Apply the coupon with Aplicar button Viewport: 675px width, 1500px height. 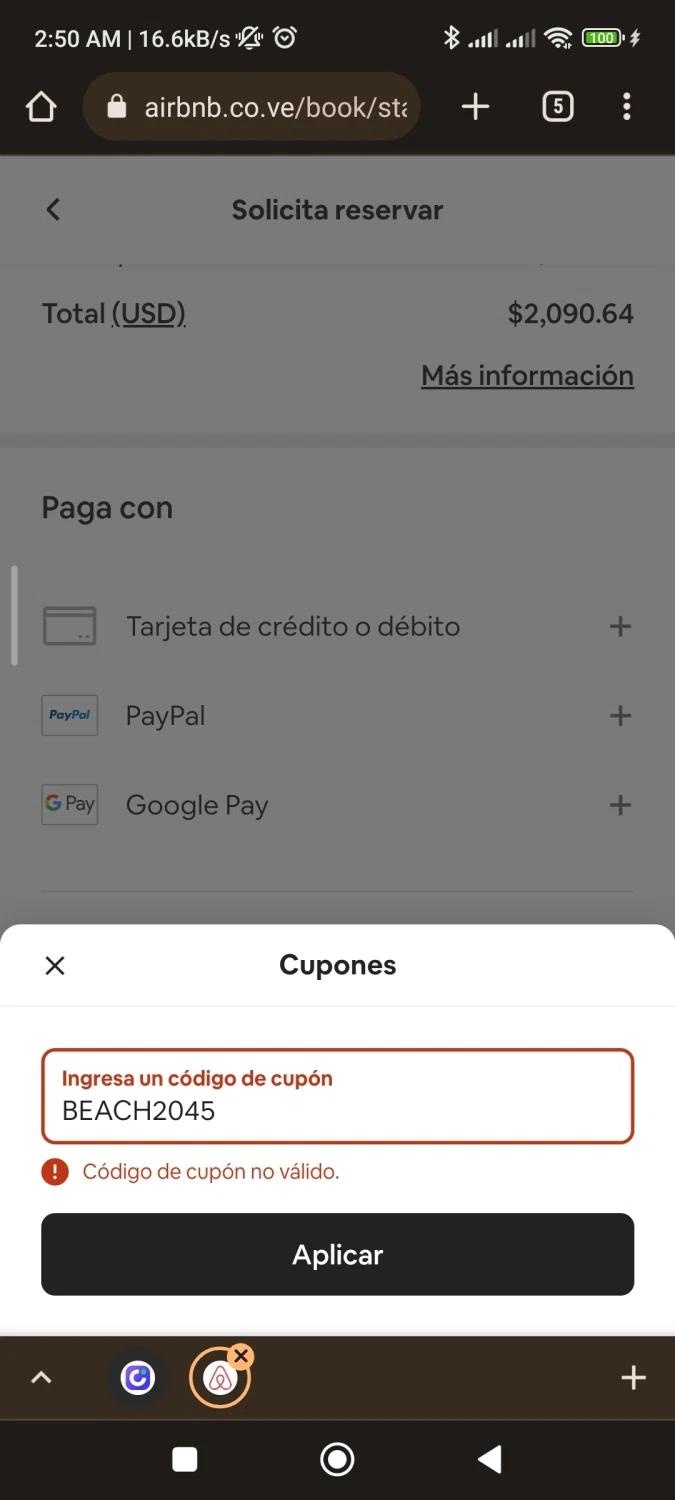[337, 1254]
